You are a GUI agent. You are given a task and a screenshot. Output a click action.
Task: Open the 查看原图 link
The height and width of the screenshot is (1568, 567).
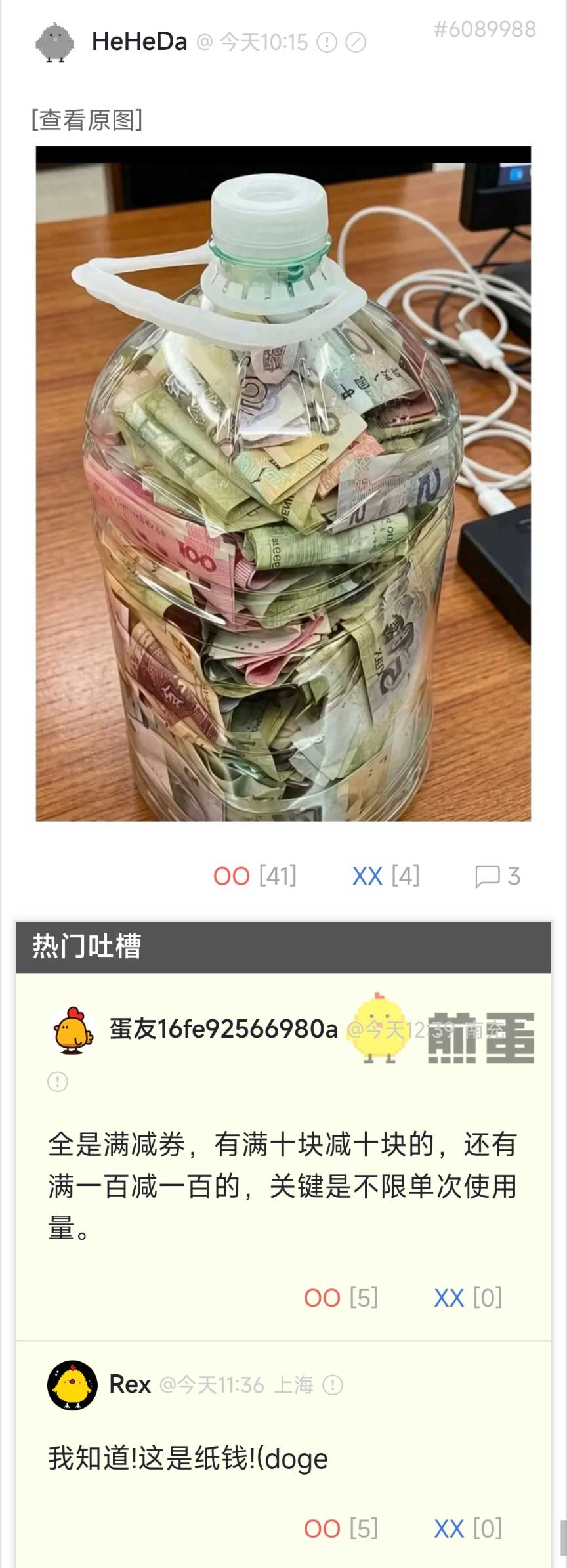pyautogui.click(x=87, y=120)
